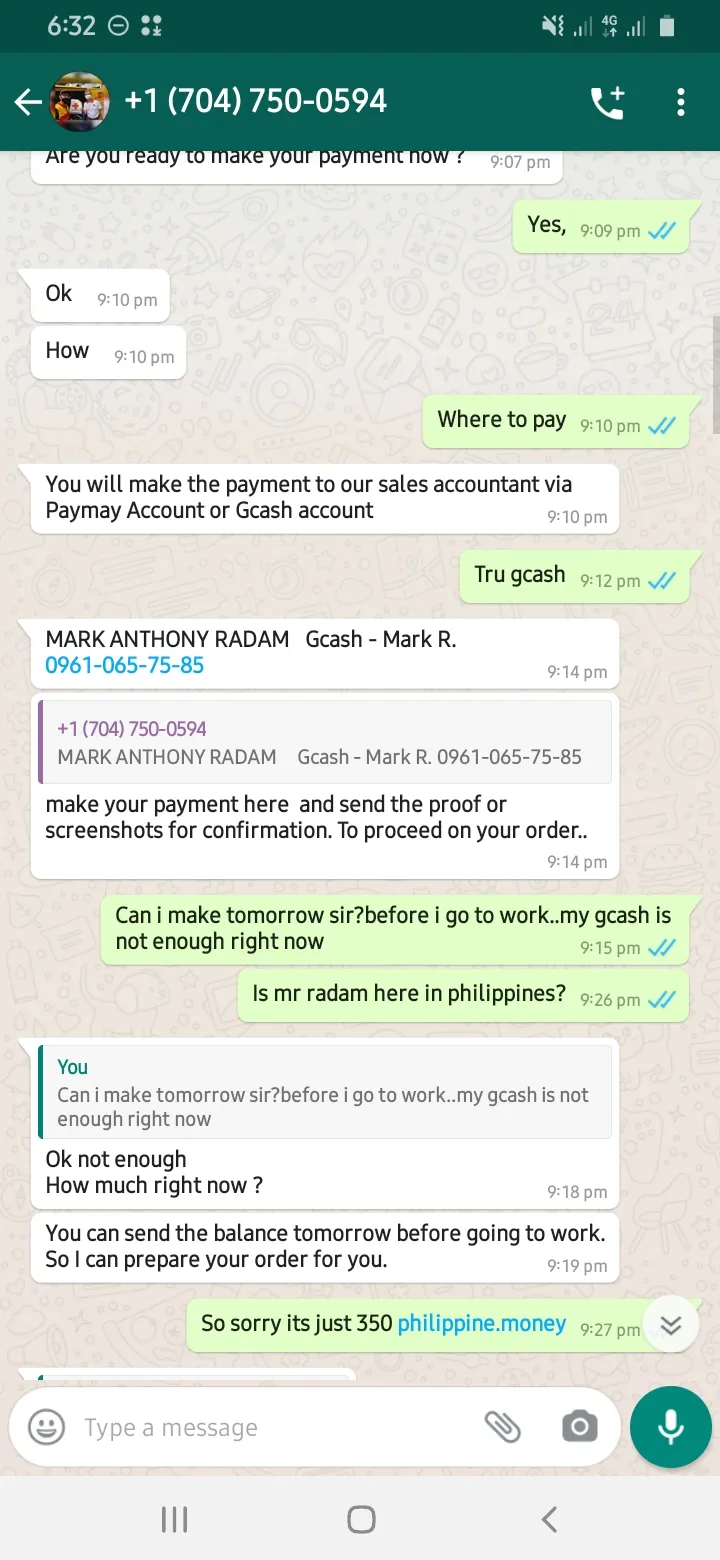
Task: Start a call with this contact
Action: coord(608,102)
